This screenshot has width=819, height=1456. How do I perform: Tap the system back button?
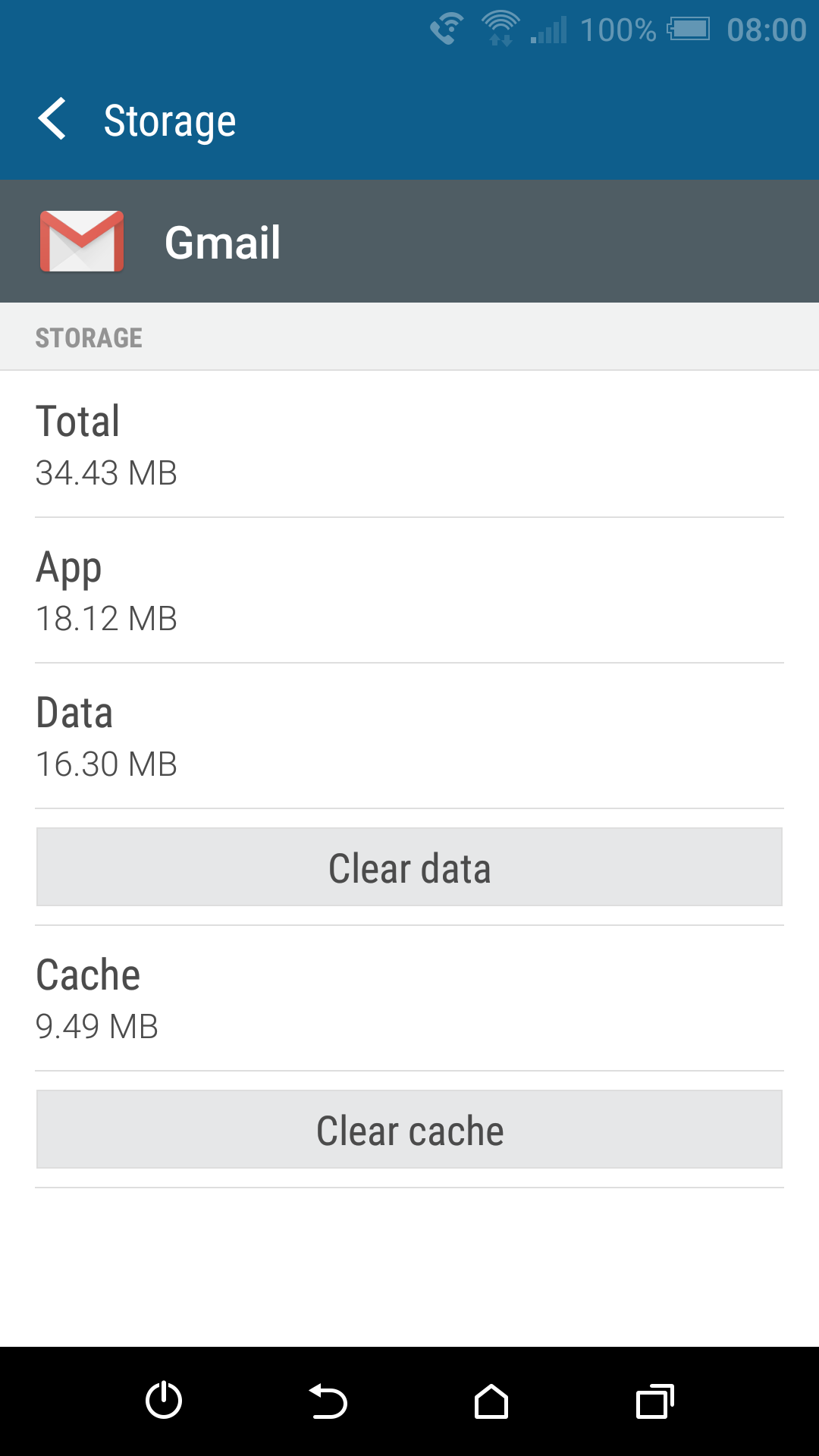click(x=328, y=1401)
